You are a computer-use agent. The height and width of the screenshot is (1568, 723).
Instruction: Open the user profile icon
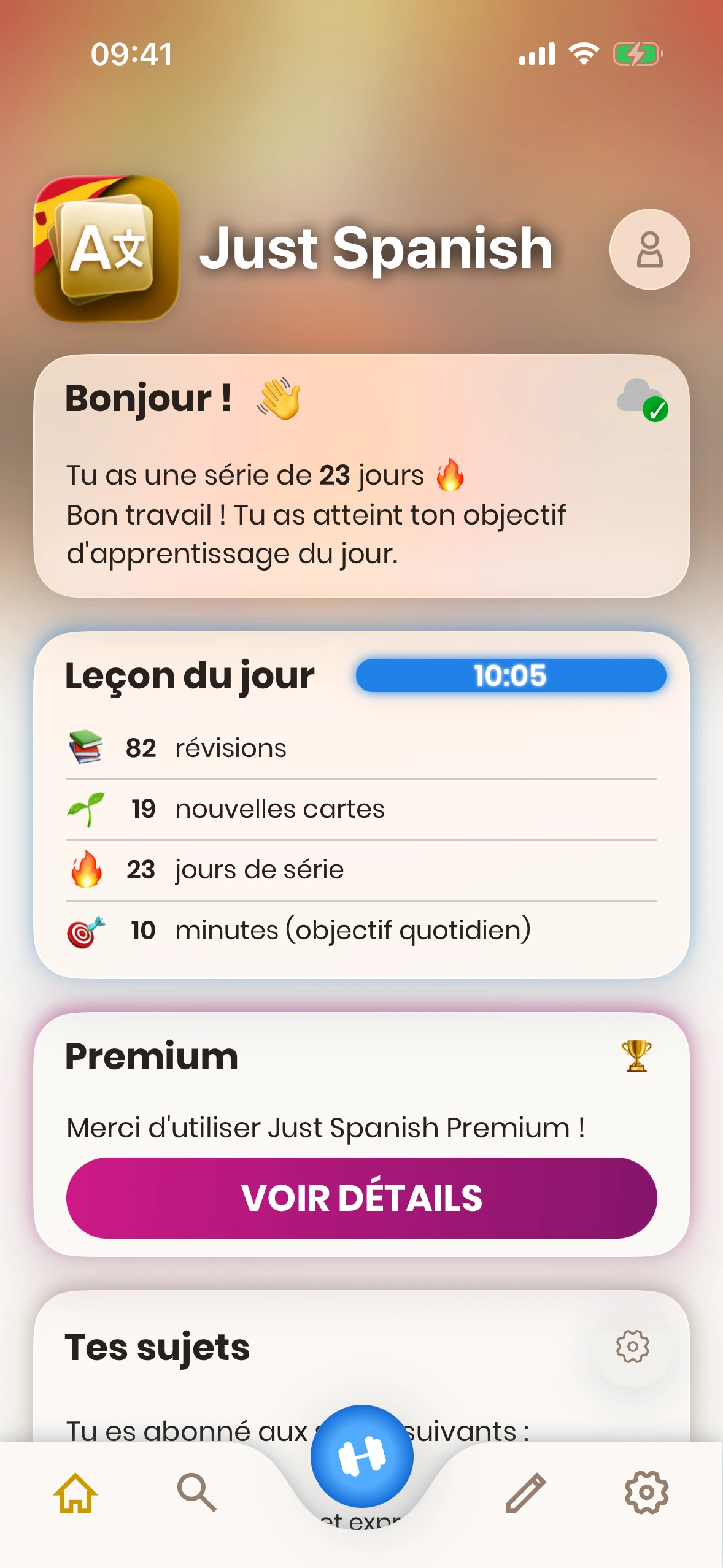(x=649, y=249)
